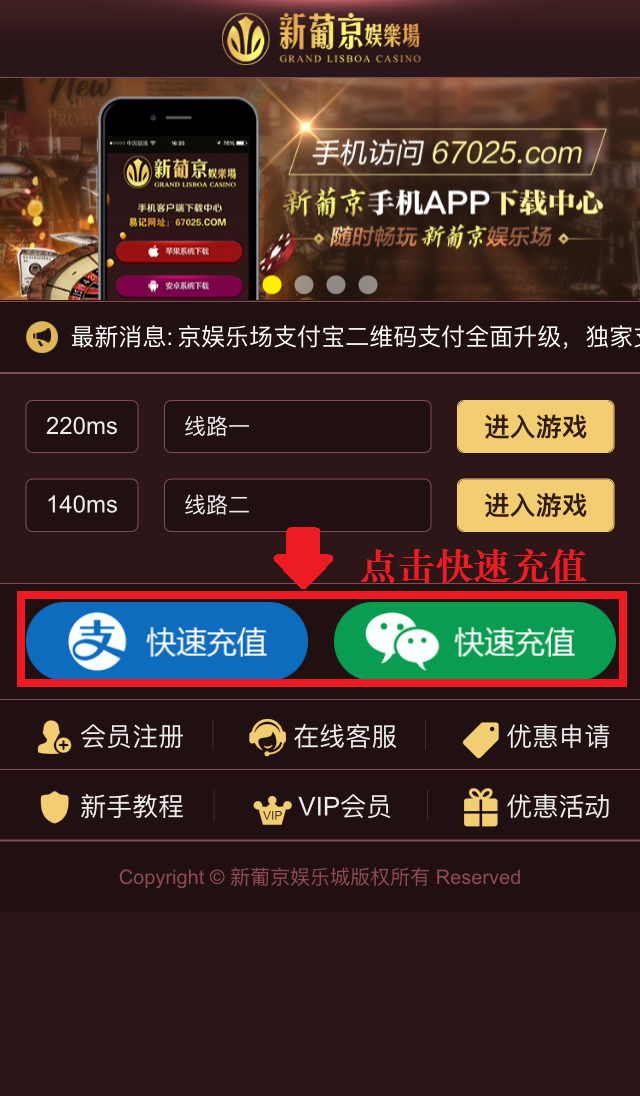The image size is (640, 1096).
Task: Open 会员注册
Action: (110, 737)
